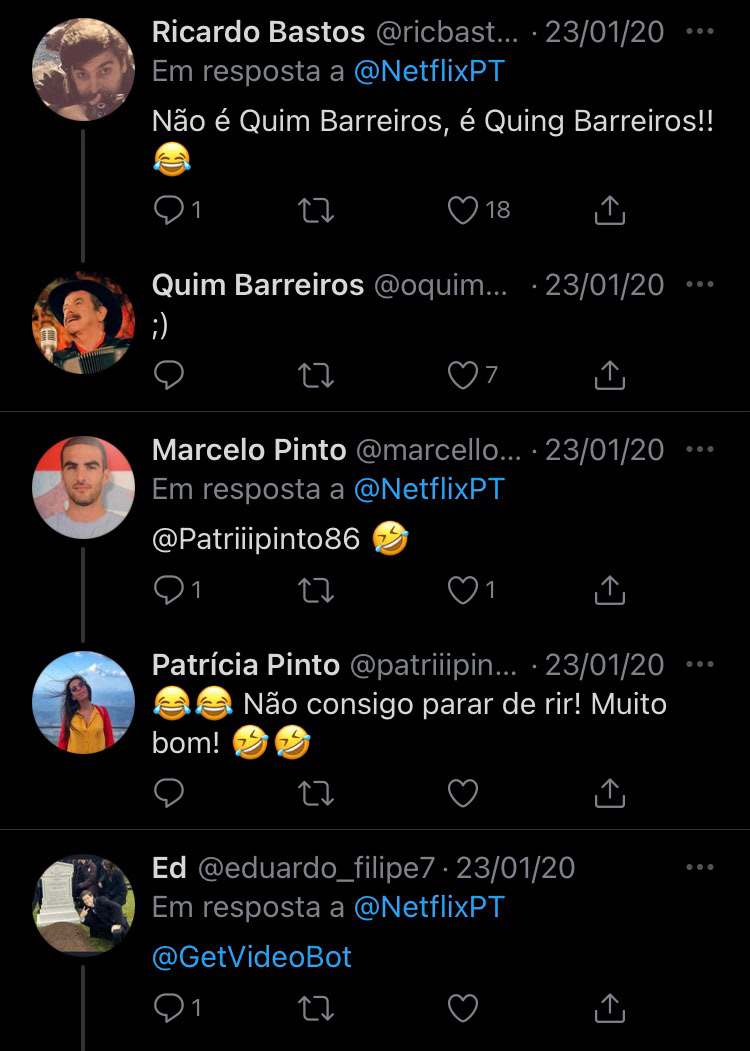The height and width of the screenshot is (1051, 750).
Task: Share Marcelo Pinto's tweet
Action: [x=609, y=591]
